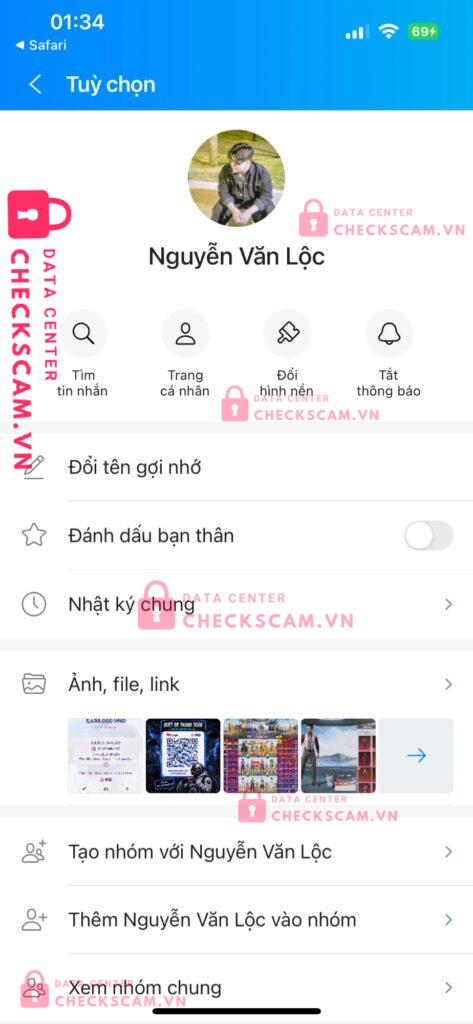
Task: Enable the Đánh dấu bạn thân switch
Action: coord(429,536)
